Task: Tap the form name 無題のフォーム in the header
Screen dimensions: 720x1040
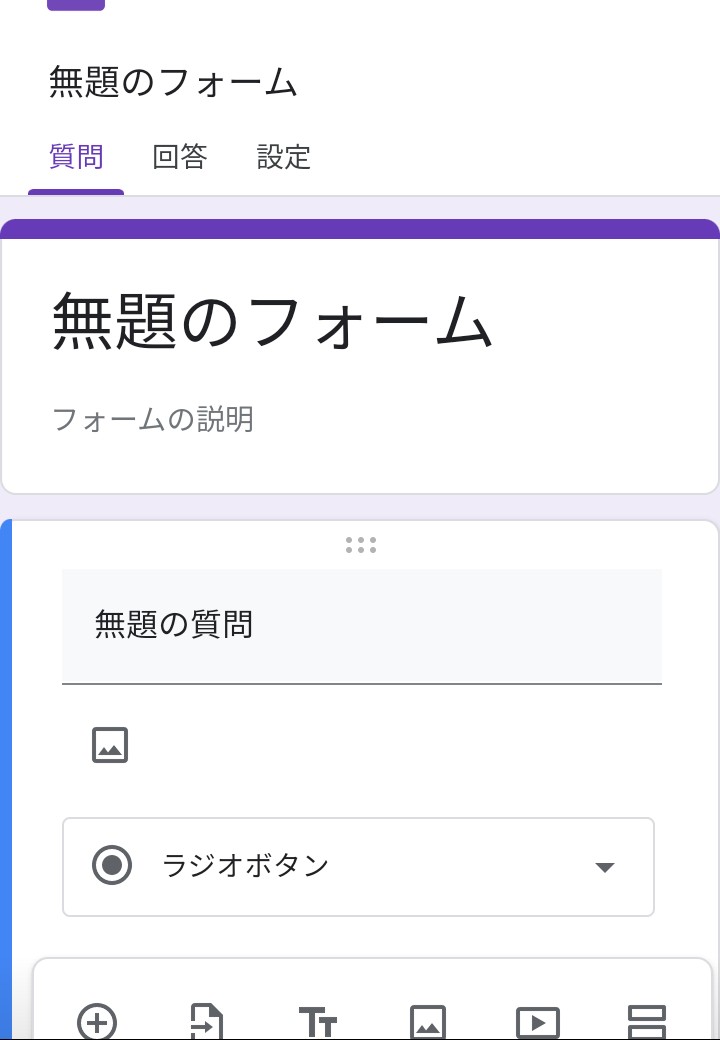Action: click(x=173, y=83)
